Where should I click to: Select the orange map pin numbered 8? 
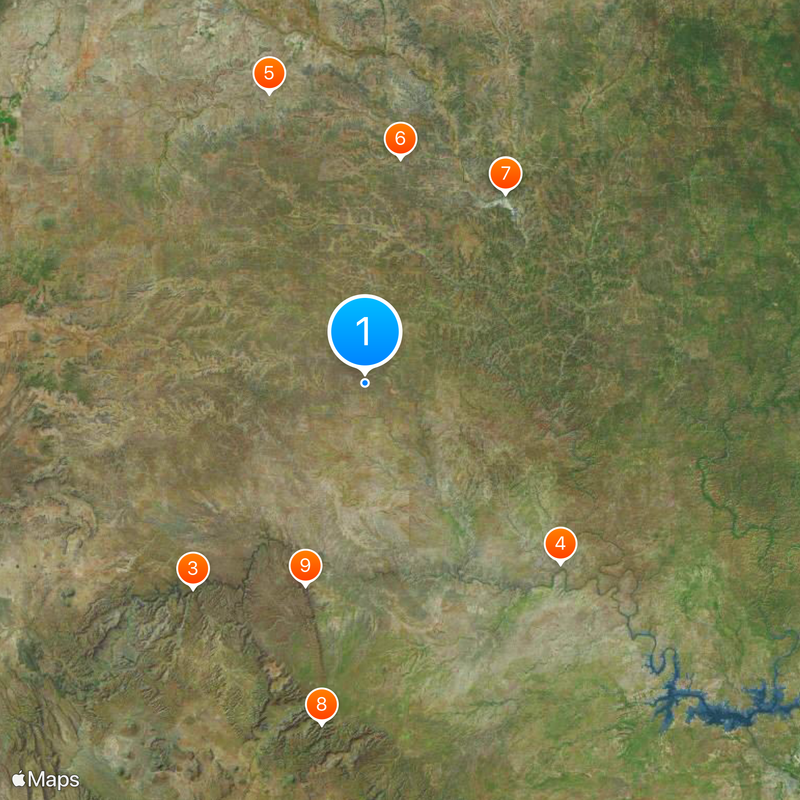click(321, 705)
